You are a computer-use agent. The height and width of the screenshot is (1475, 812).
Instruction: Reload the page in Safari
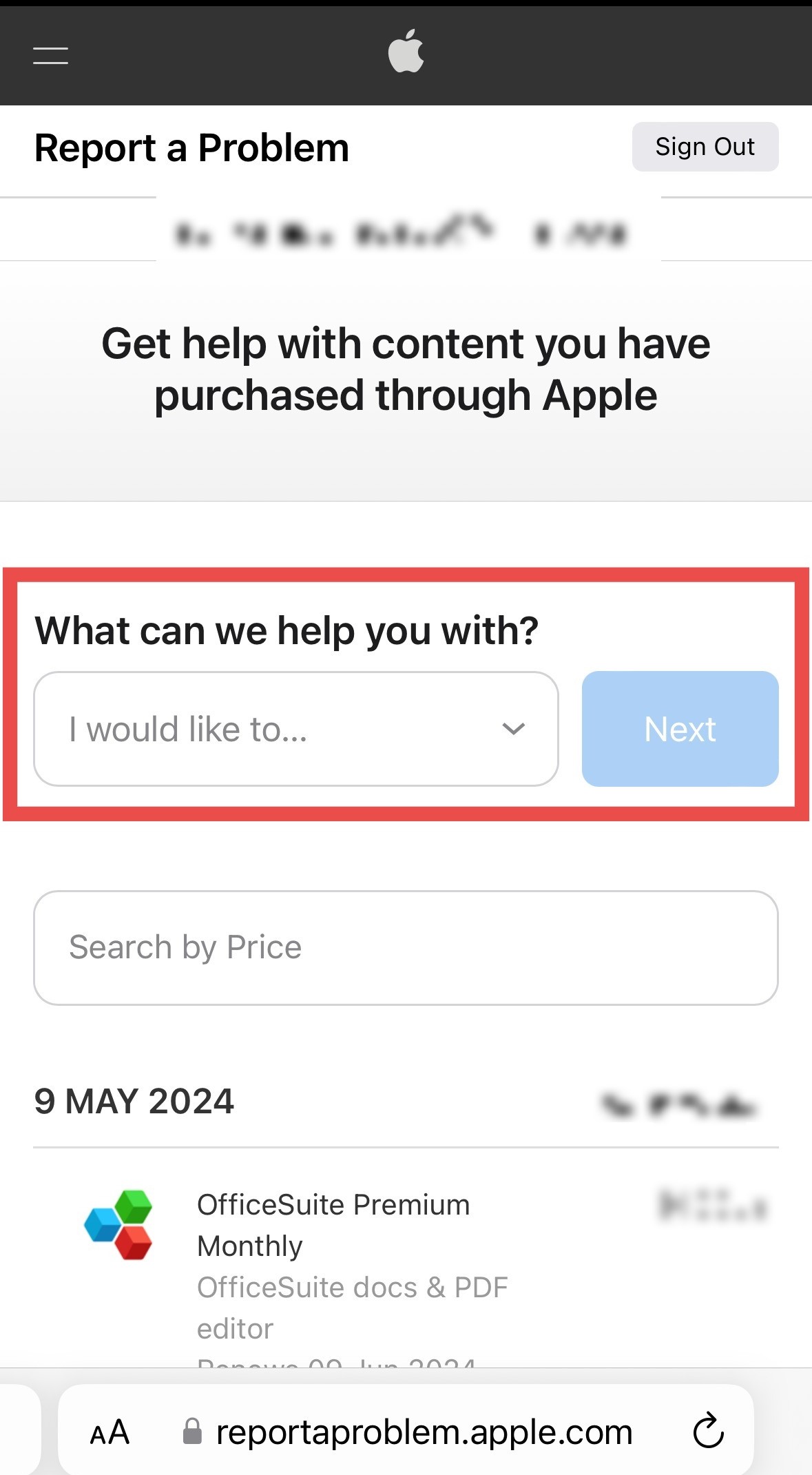pyautogui.click(x=708, y=1432)
